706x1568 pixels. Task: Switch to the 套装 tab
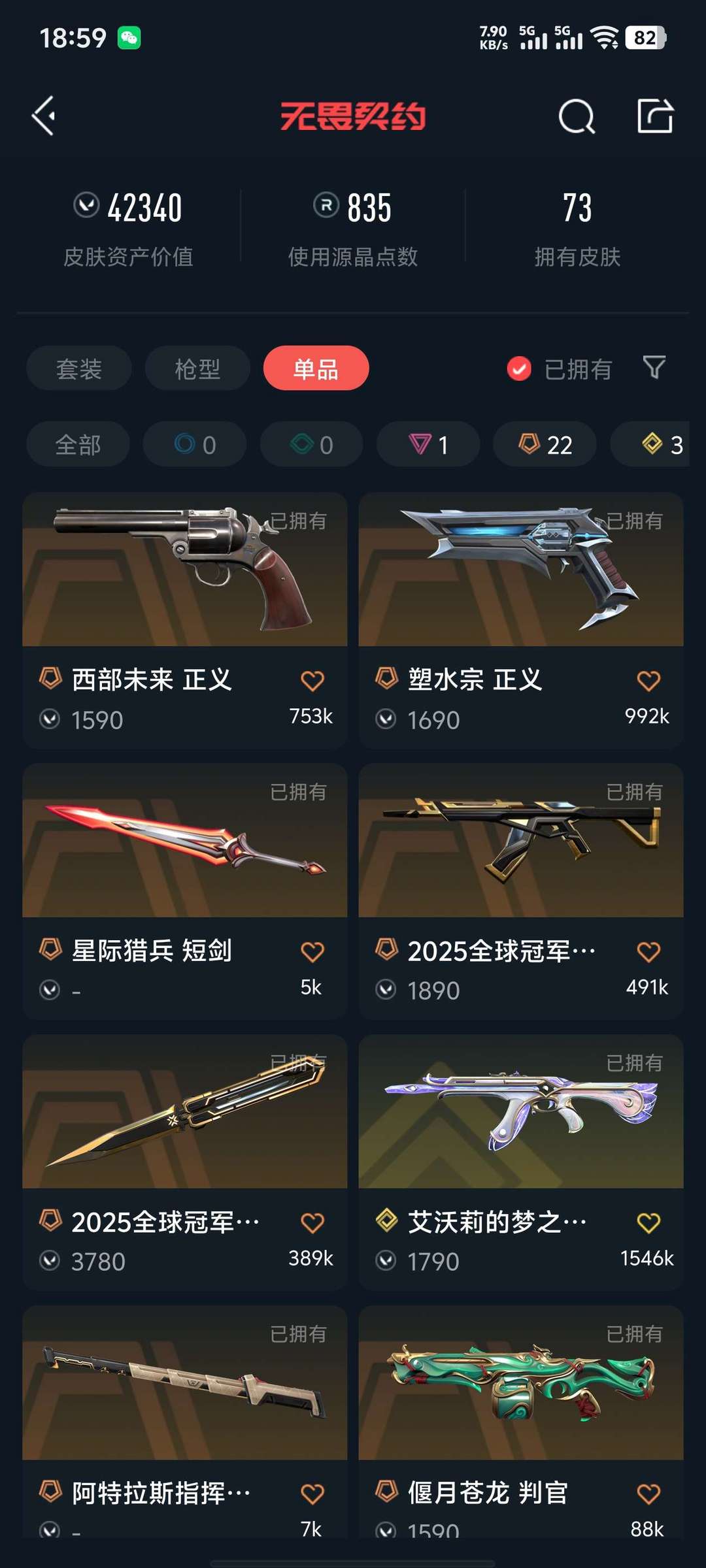(79, 368)
